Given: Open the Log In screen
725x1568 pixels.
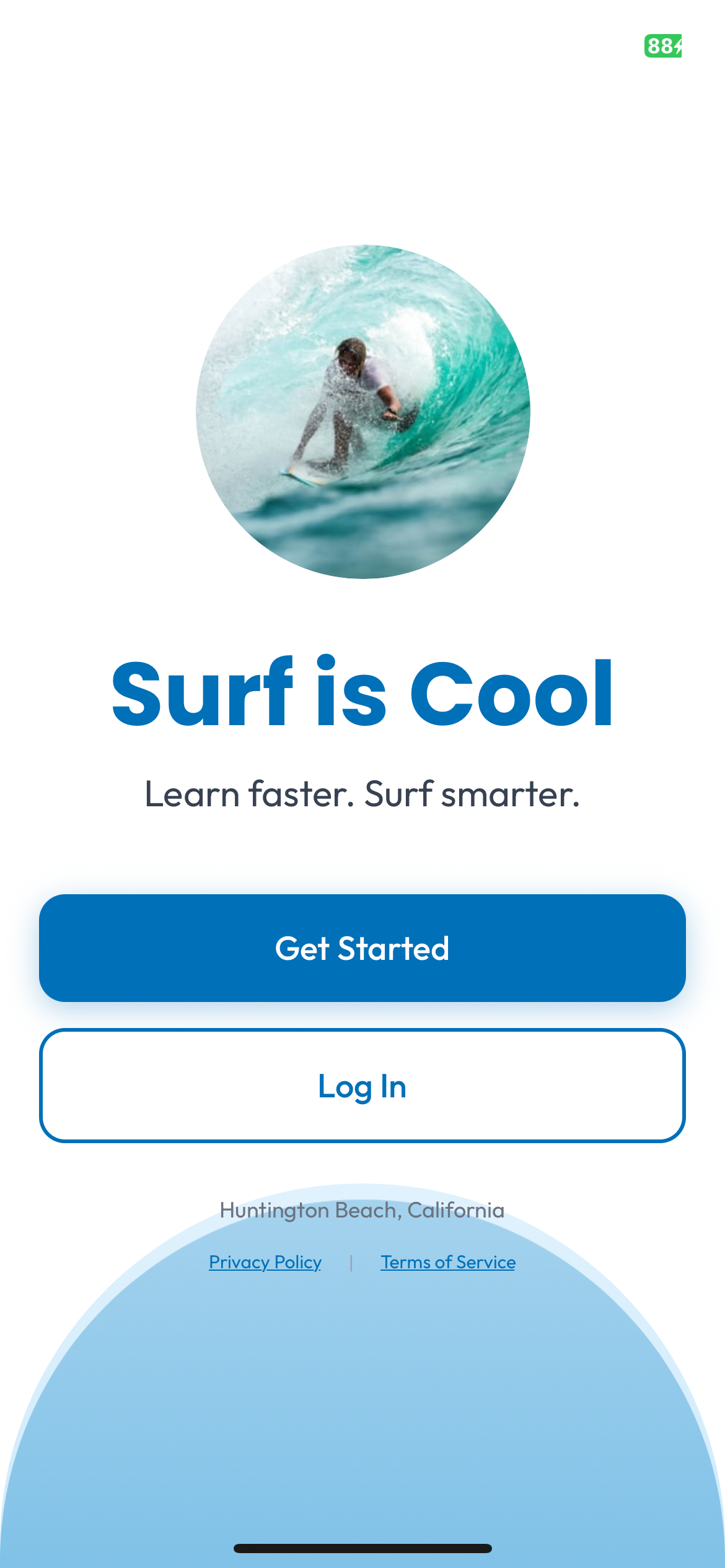Looking at the screenshot, I should [x=362, y=1086].
